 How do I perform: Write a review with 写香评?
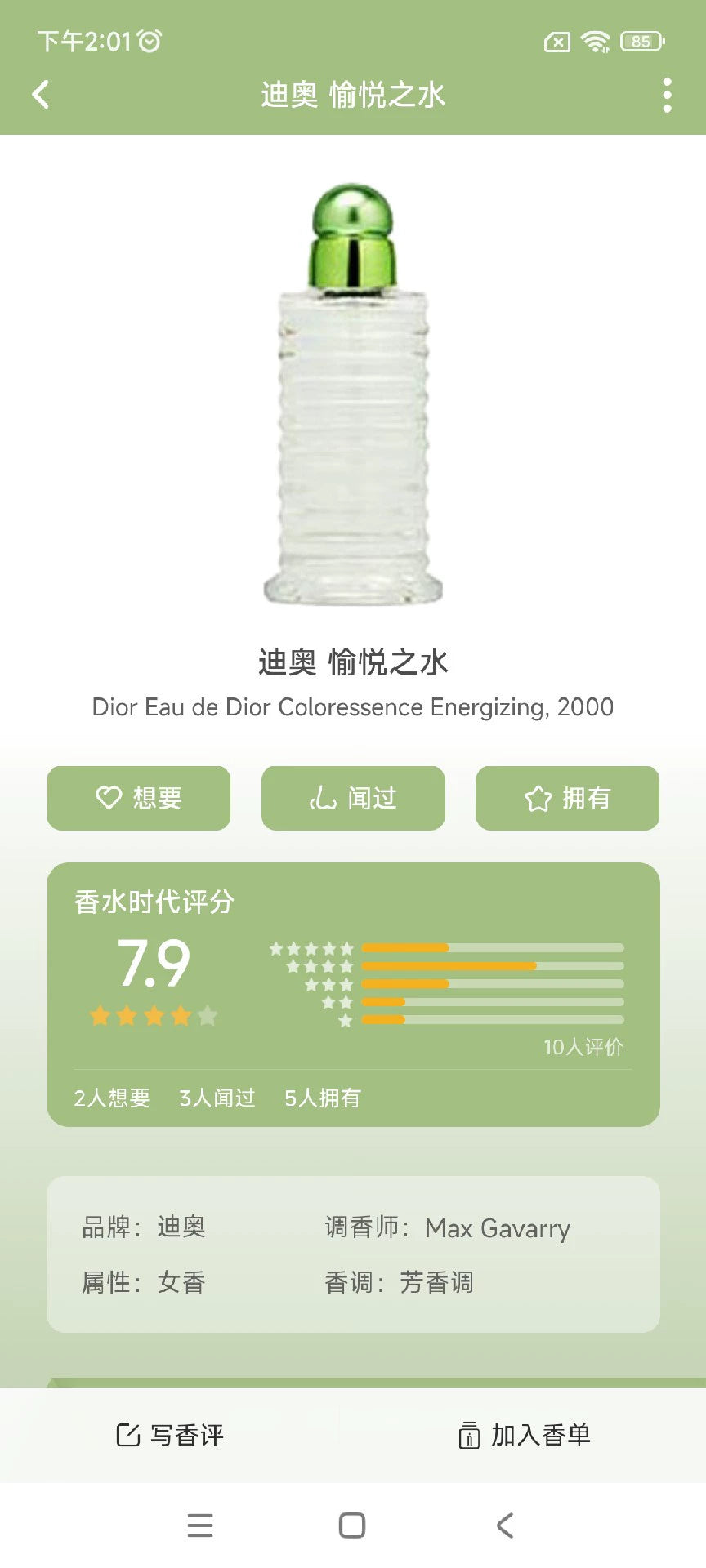tap(170, 1435)
